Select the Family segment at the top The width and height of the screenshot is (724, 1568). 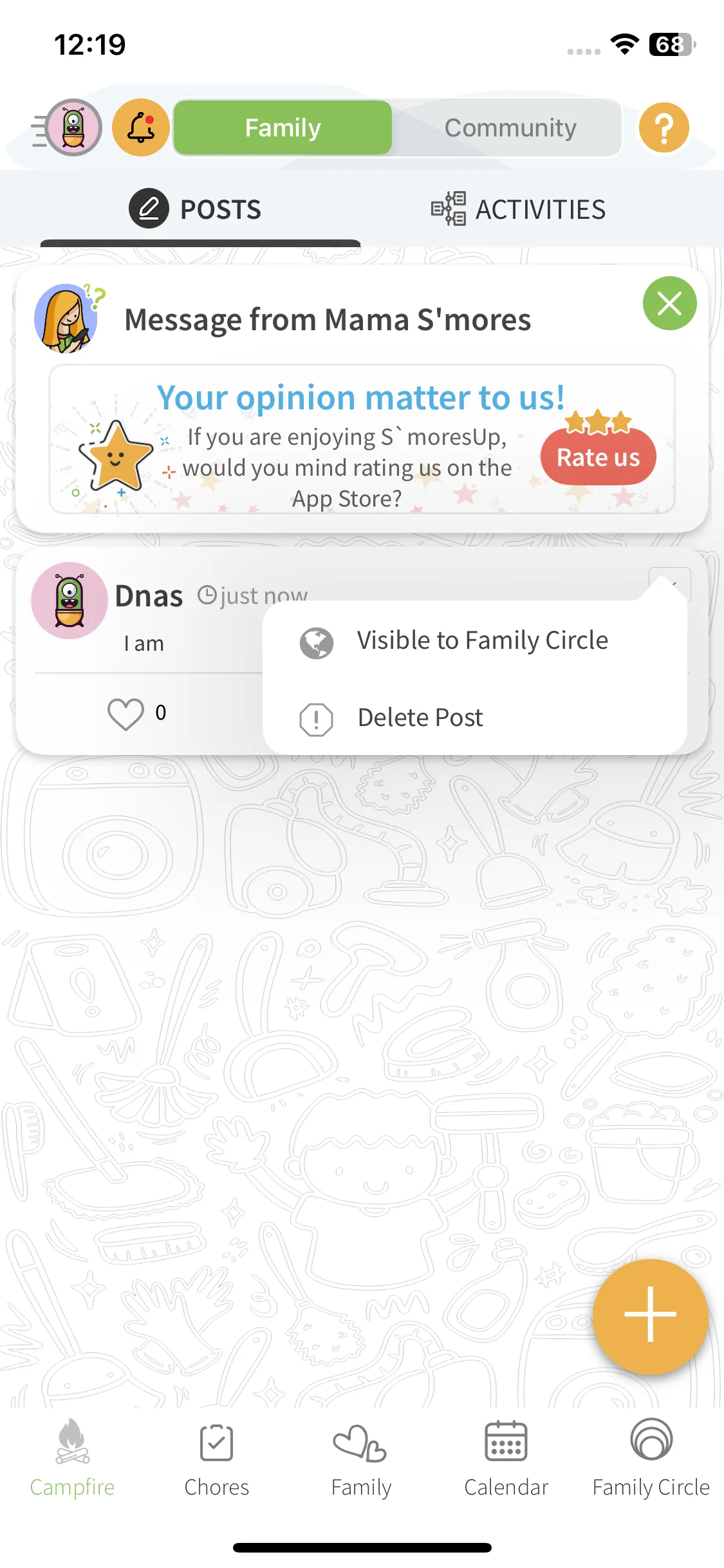pos(283,127)
